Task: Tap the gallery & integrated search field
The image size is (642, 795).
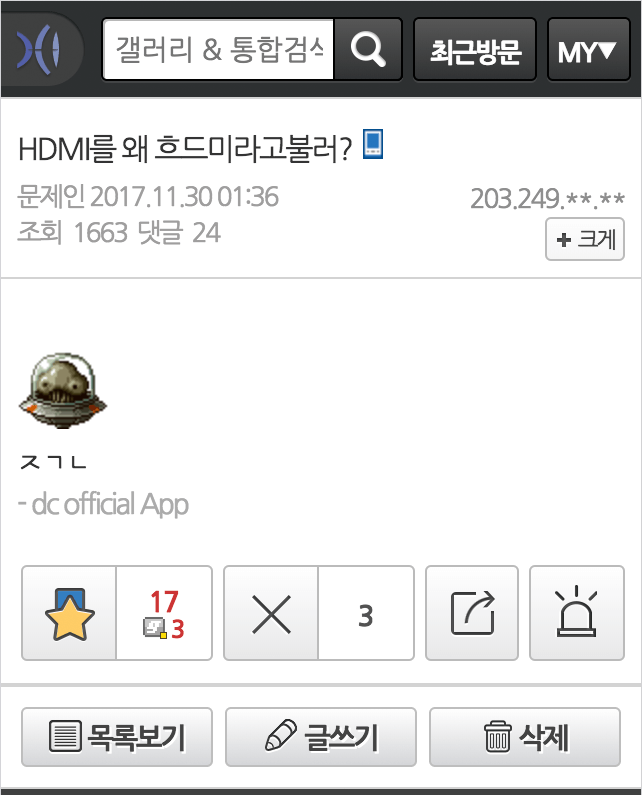Action: point(218,50)
